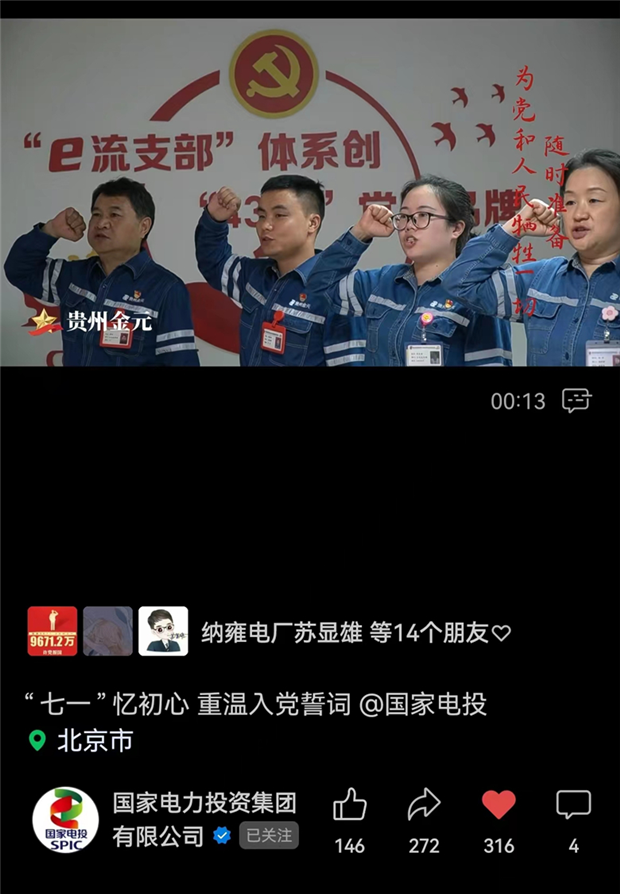The image size is (620, 894).
Task: Share this video post
Action: 424,805
